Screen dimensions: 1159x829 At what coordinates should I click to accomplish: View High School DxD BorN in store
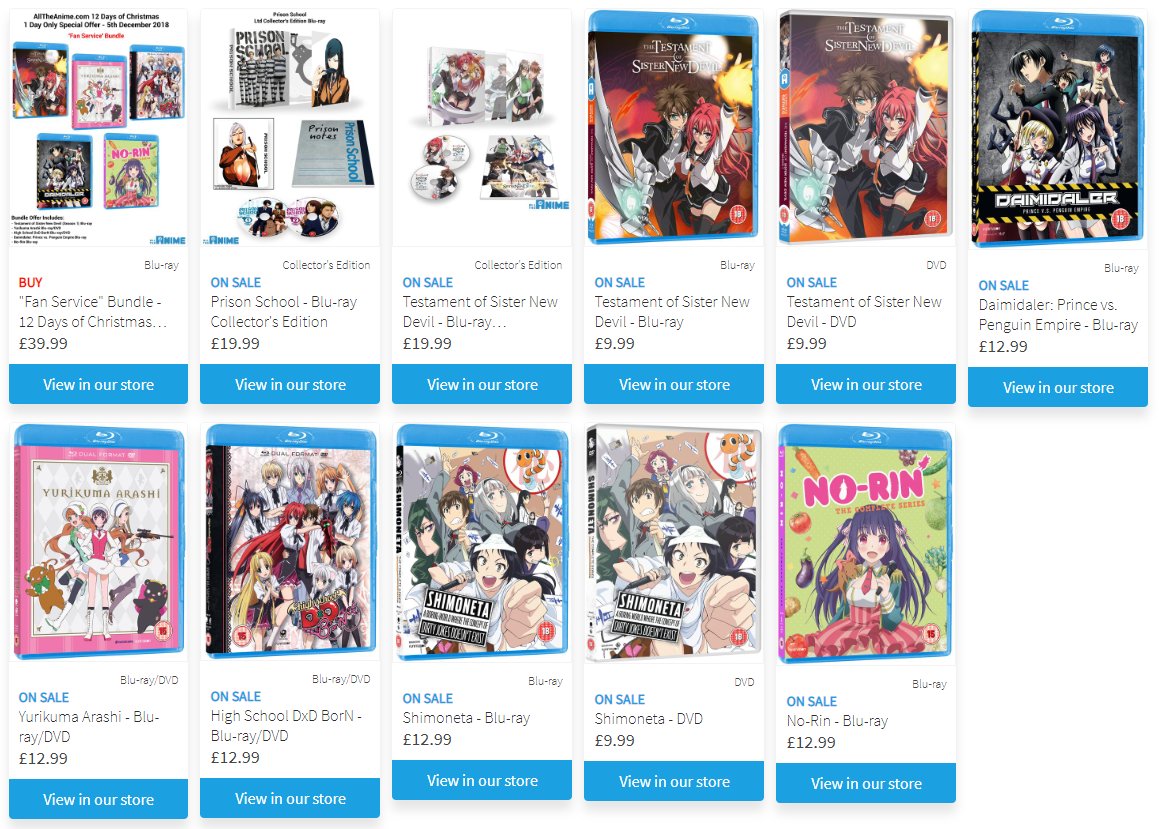[x=290, y=798]
